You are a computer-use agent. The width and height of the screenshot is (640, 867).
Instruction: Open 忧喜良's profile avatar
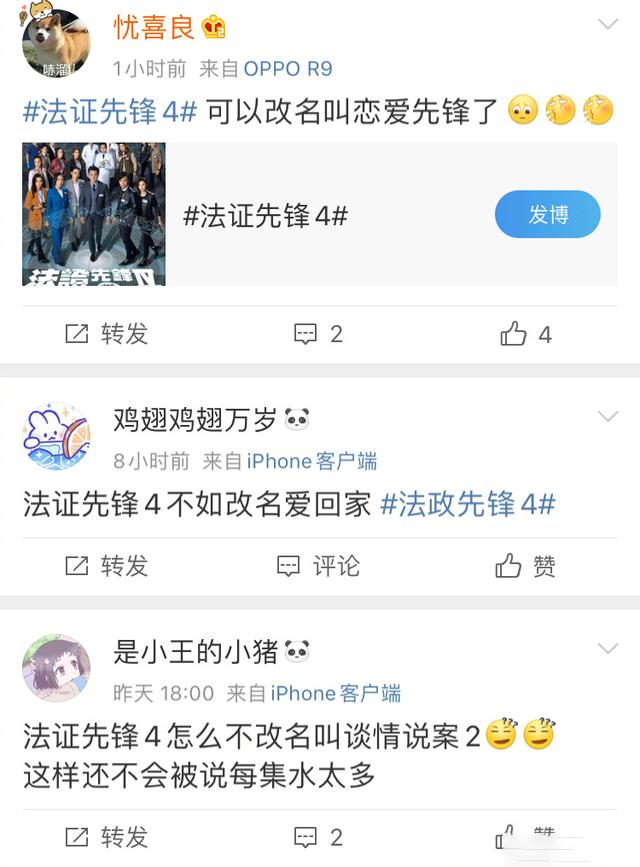(56, 45)
